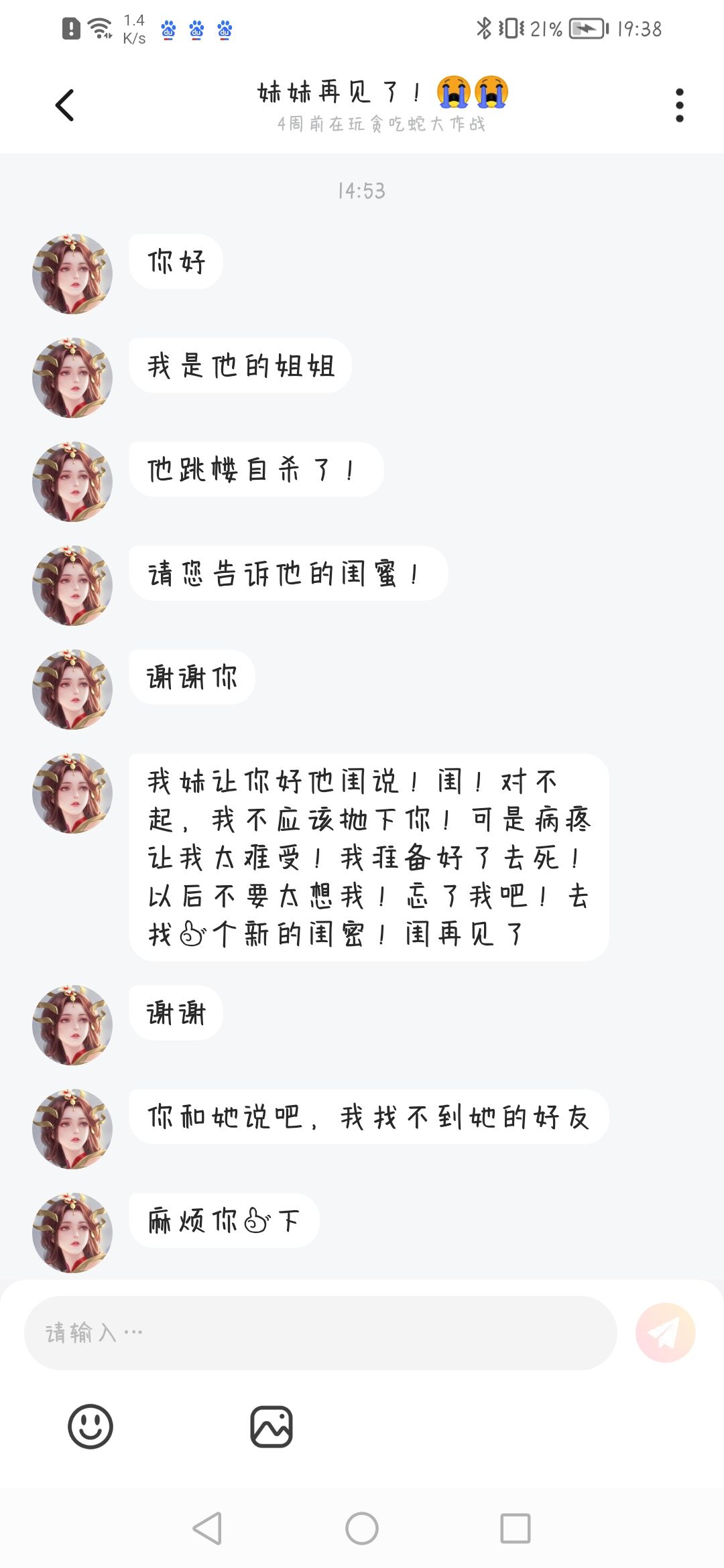Screen dimensions: 724x1568
Task: Open sender's avatar next to 你好
Action: (72, 274)
